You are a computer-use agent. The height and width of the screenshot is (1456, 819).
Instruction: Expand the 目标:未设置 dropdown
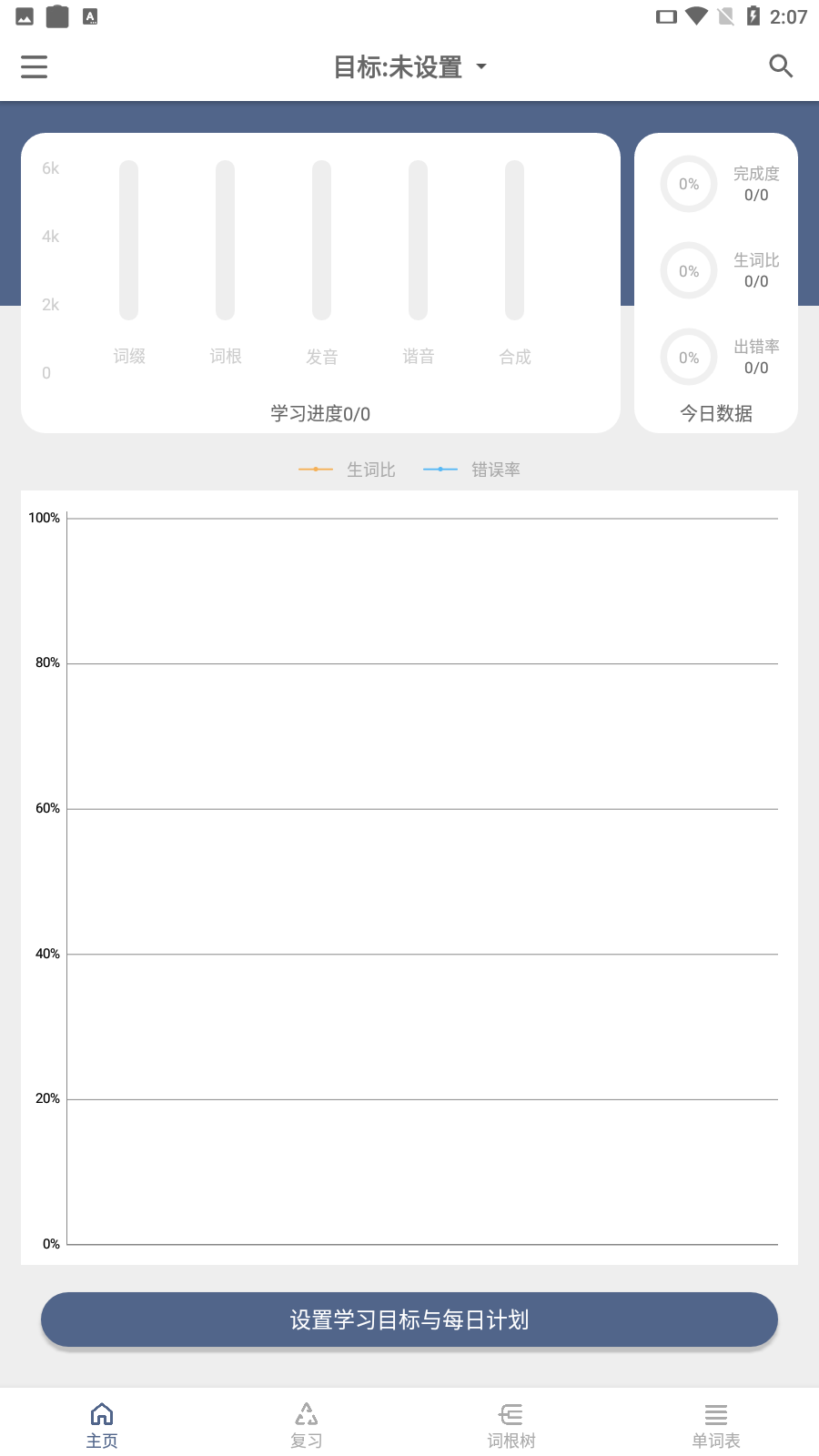coord(409,66)
